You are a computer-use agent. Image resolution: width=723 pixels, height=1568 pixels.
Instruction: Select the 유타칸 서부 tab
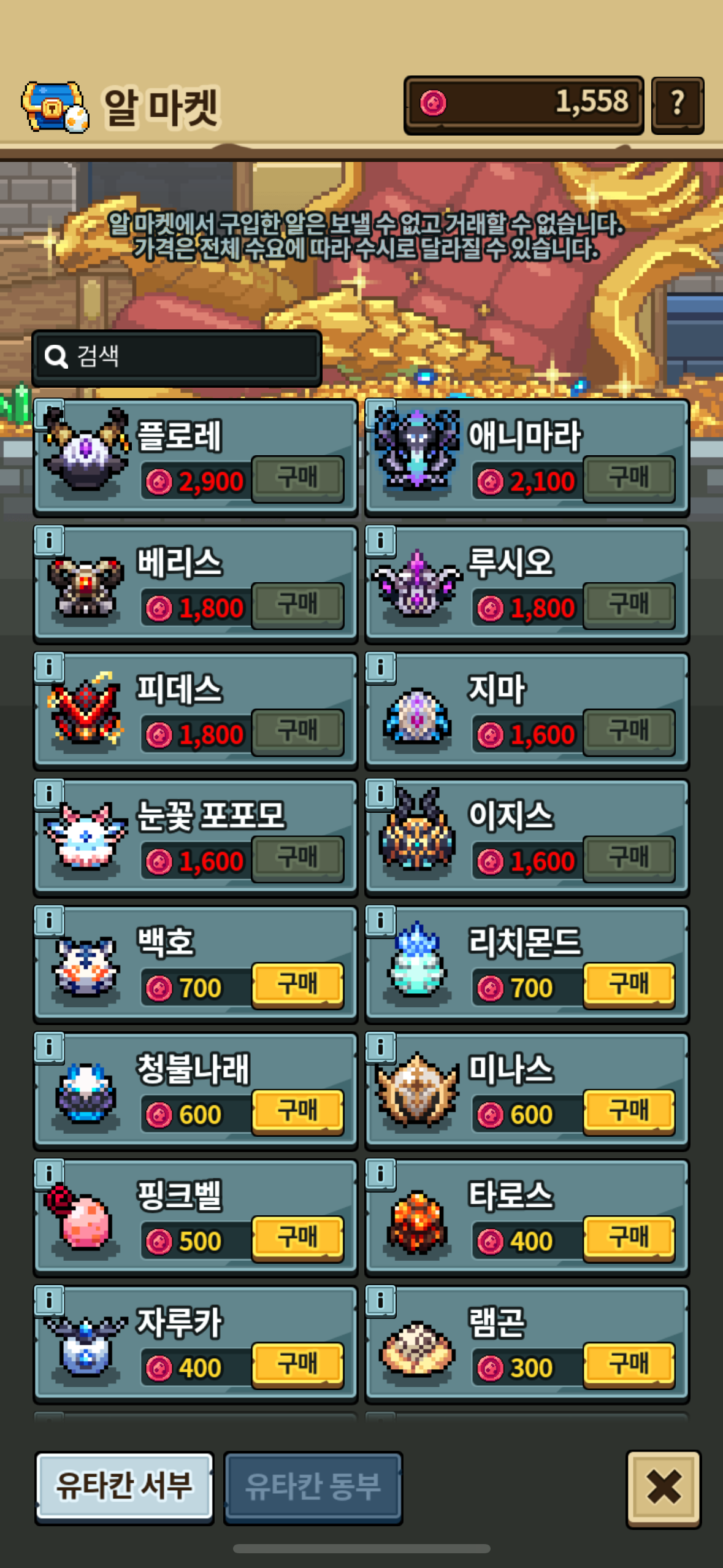point(124,1486)
